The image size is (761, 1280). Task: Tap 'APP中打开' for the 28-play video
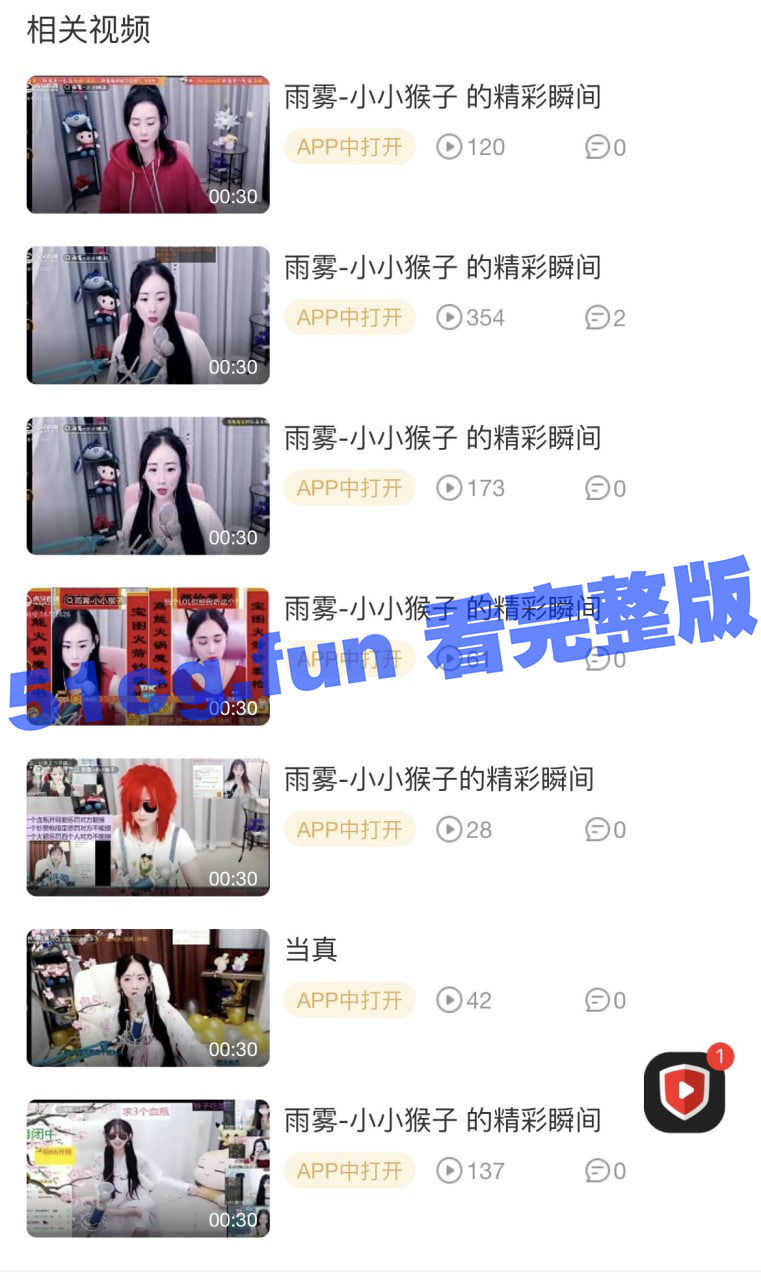[x=349, y=829]
